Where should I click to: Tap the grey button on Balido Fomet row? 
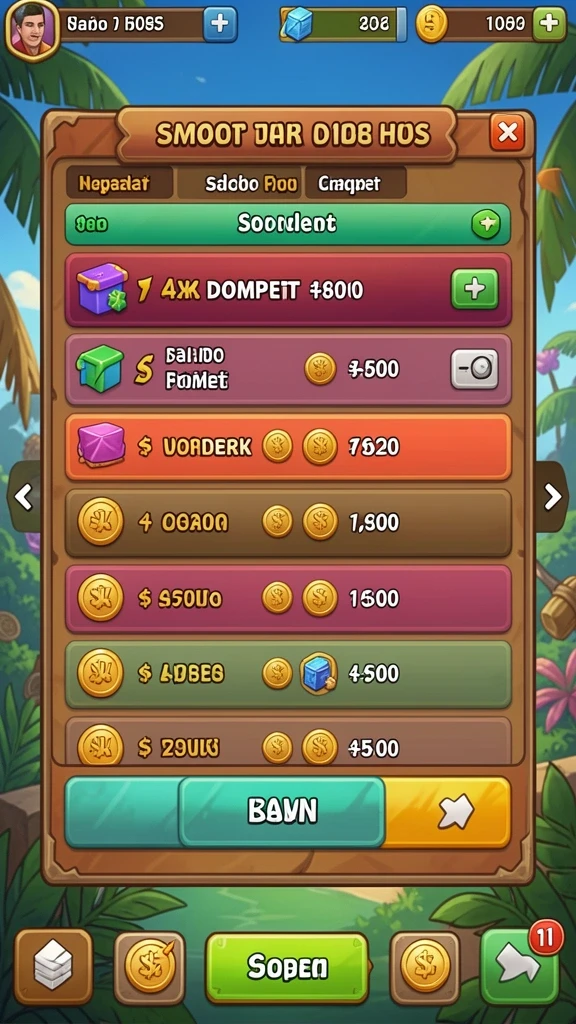point(474,369)
